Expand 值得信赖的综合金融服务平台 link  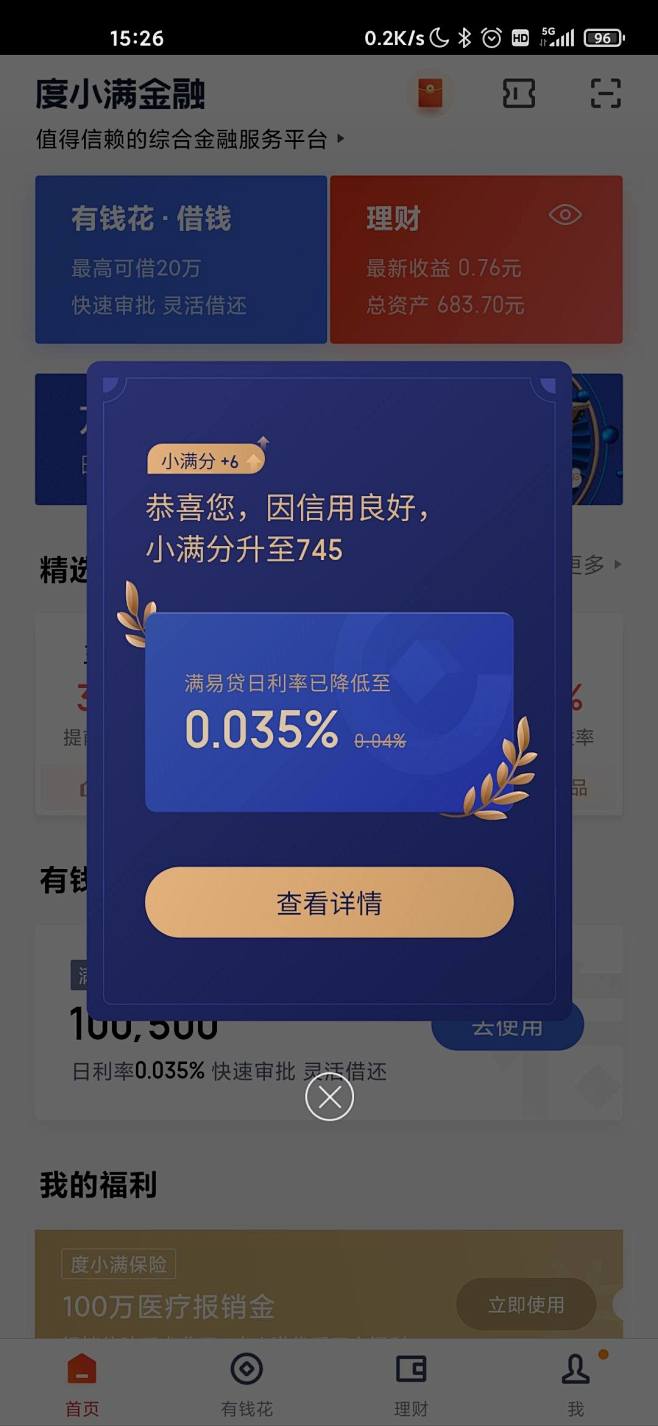190,139
